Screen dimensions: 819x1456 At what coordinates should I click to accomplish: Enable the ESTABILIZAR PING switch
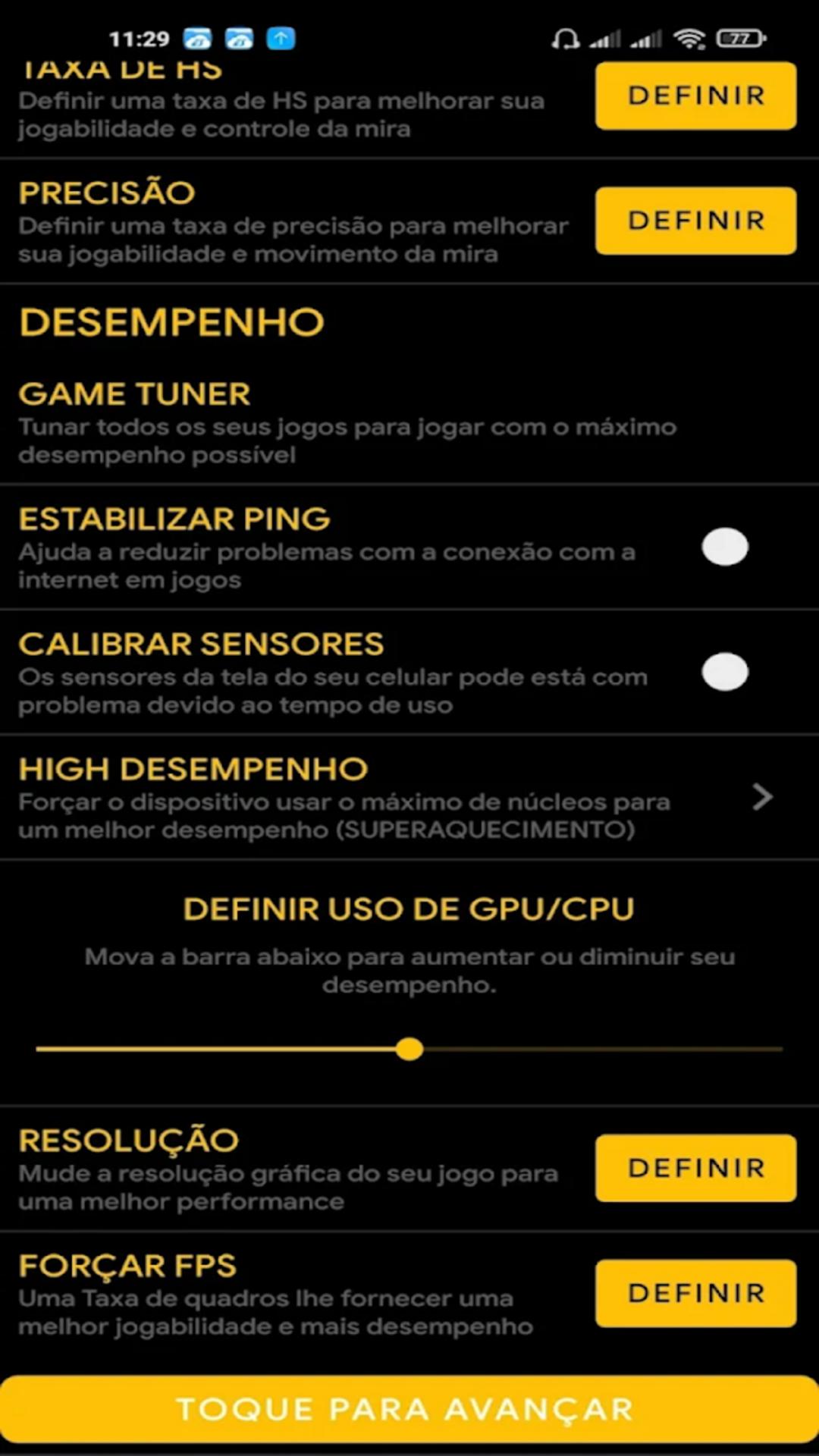725,547
